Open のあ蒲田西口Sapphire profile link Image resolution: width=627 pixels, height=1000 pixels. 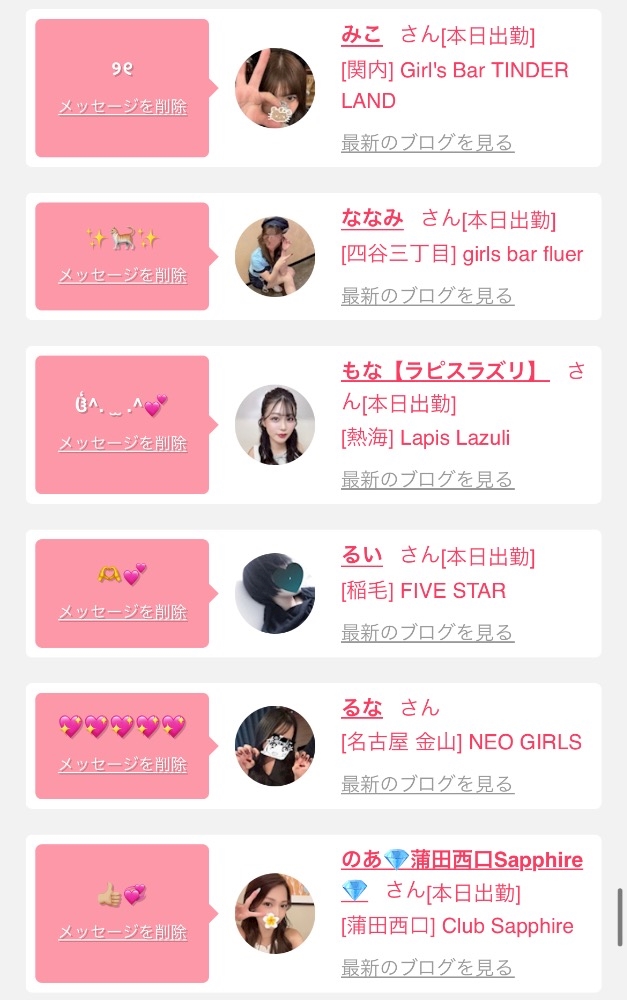tap(461, 860)
